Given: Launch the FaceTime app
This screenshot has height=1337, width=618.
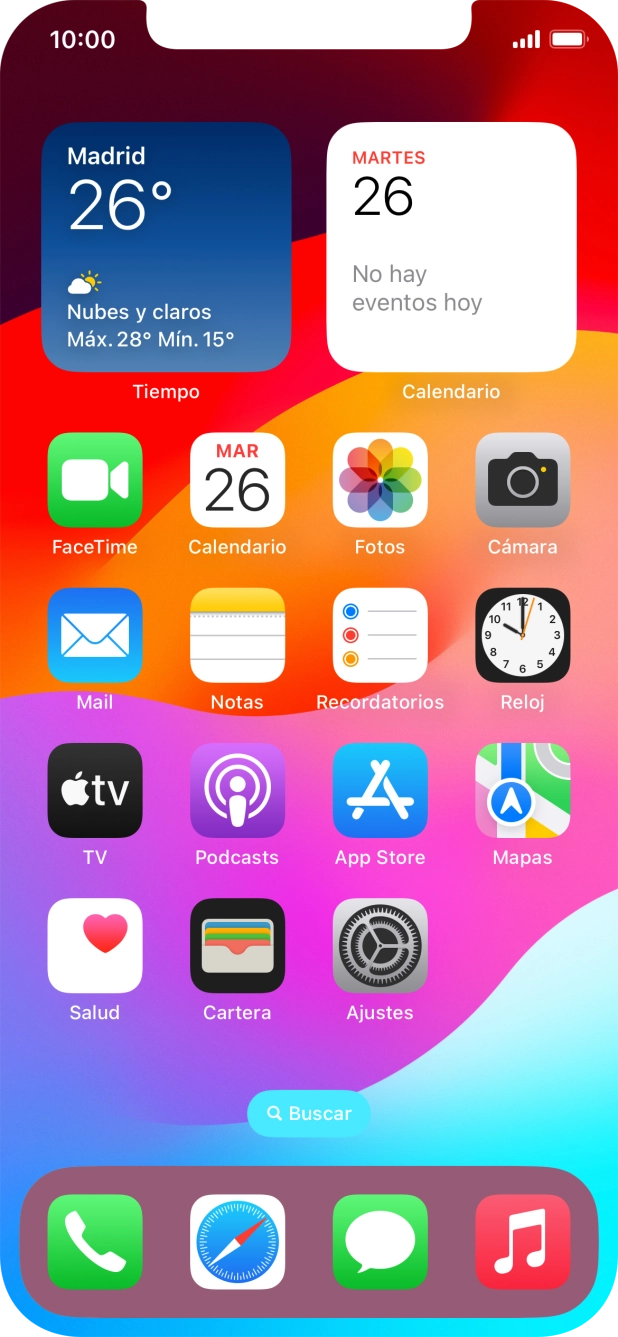Looking at the screenshot, I should [95, 480].
